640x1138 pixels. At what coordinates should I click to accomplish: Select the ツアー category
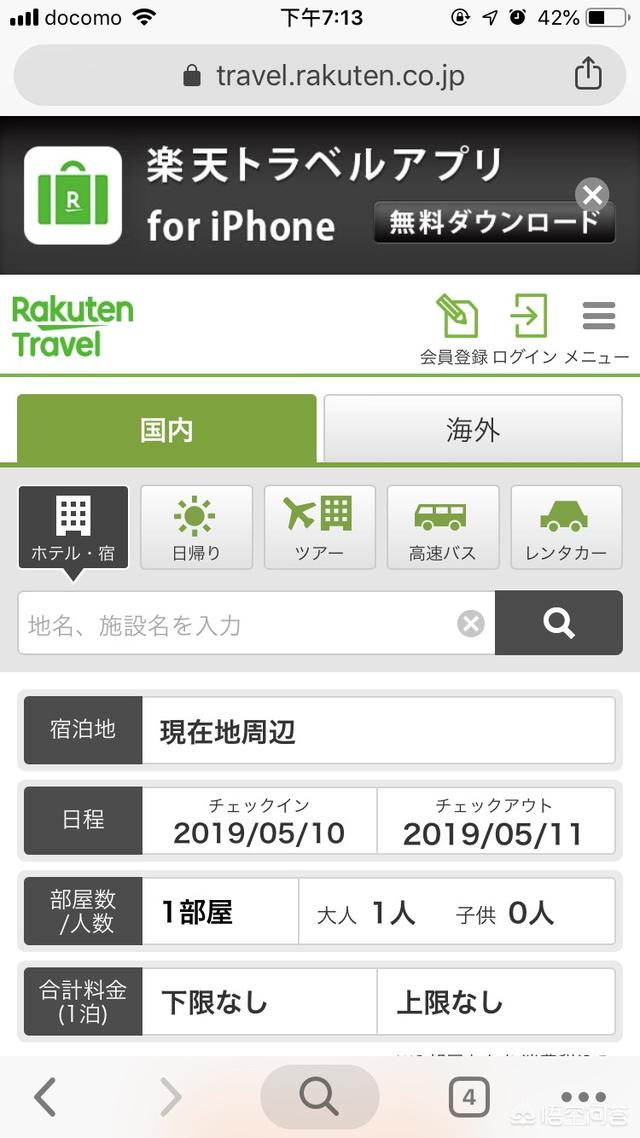(319, 527)
